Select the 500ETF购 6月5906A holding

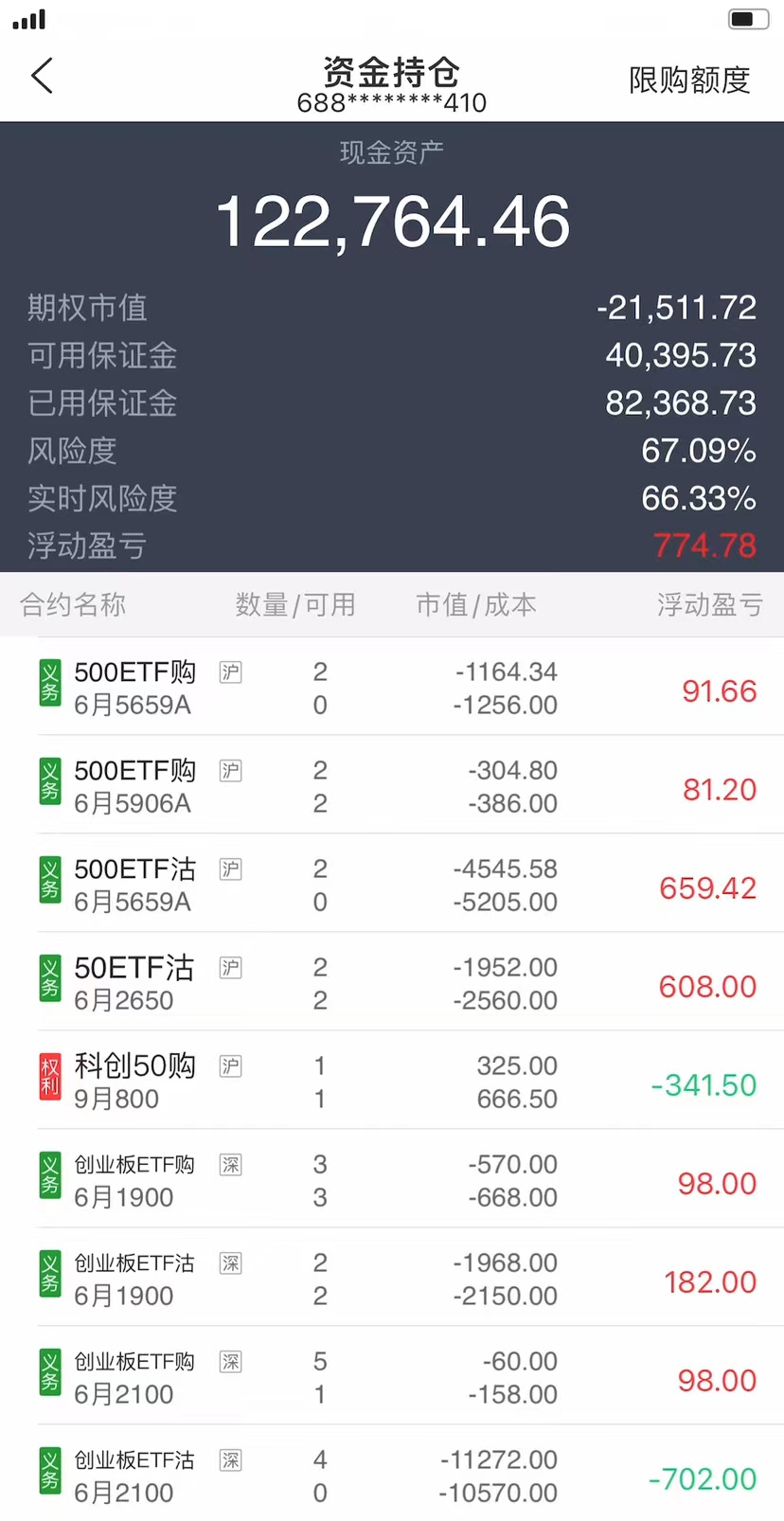coord(392,787)
